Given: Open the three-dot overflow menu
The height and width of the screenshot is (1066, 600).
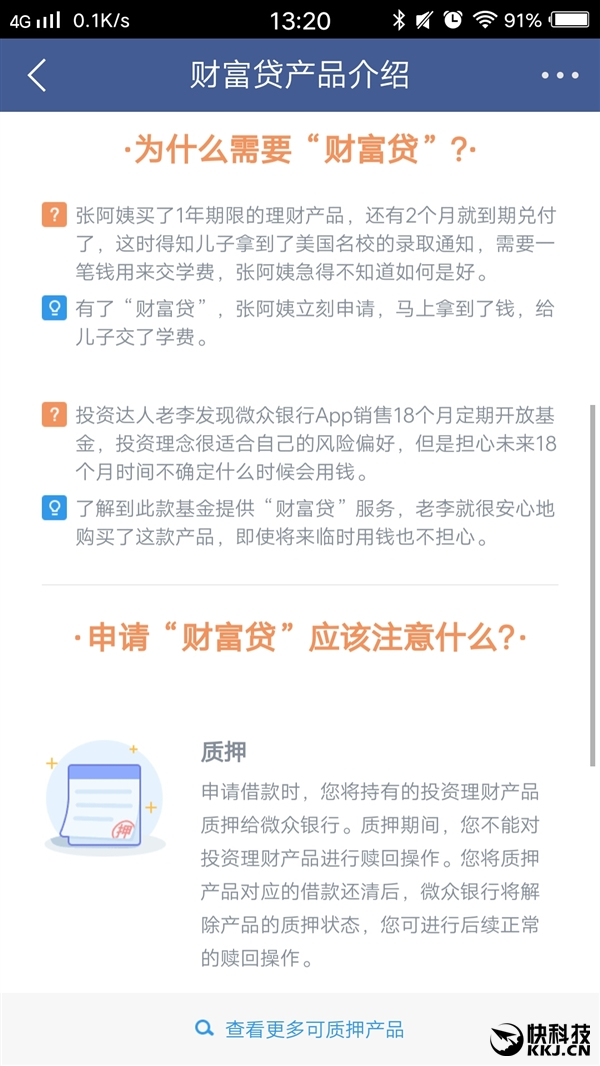Looking at the screenshot, I should click(x=559, y=75).
